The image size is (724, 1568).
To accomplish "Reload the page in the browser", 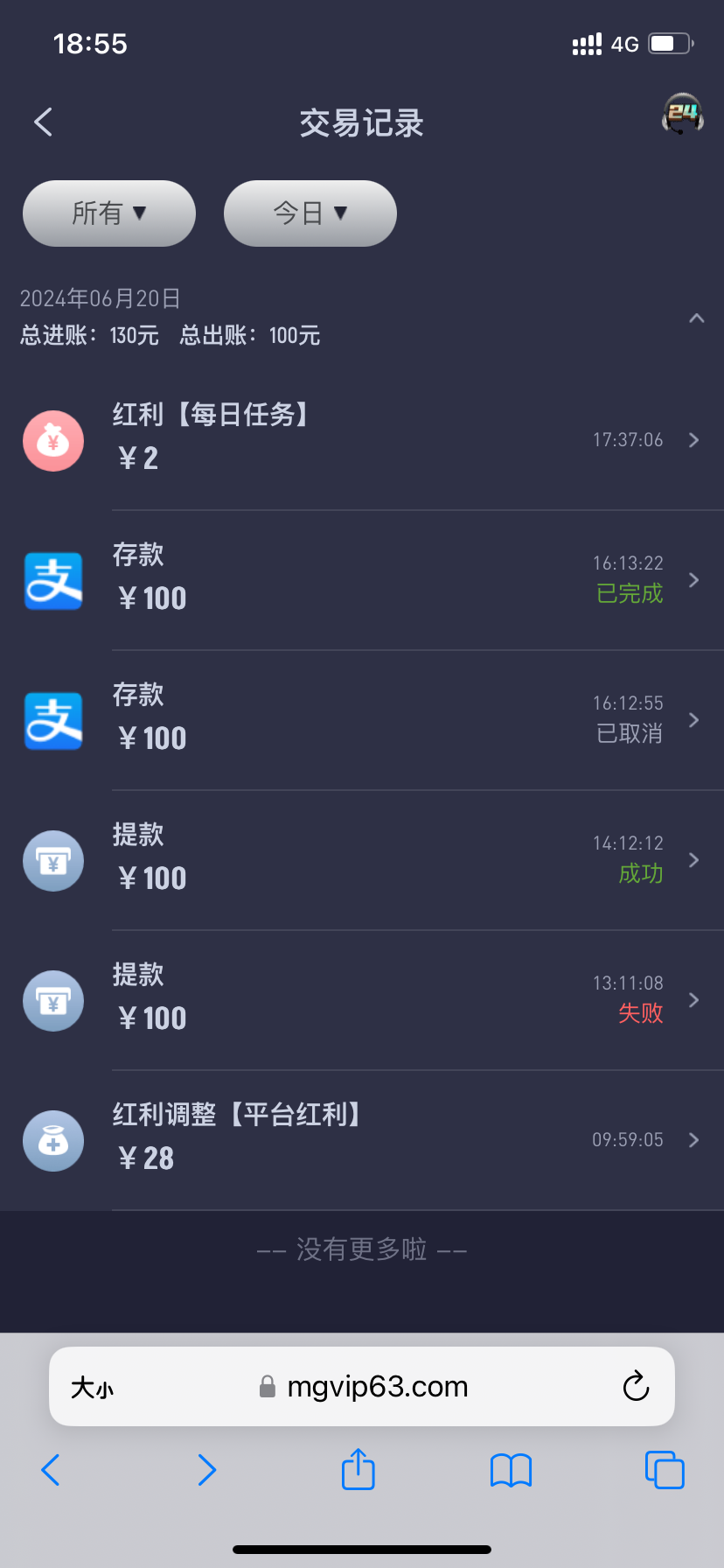I will click(636, 1387).
